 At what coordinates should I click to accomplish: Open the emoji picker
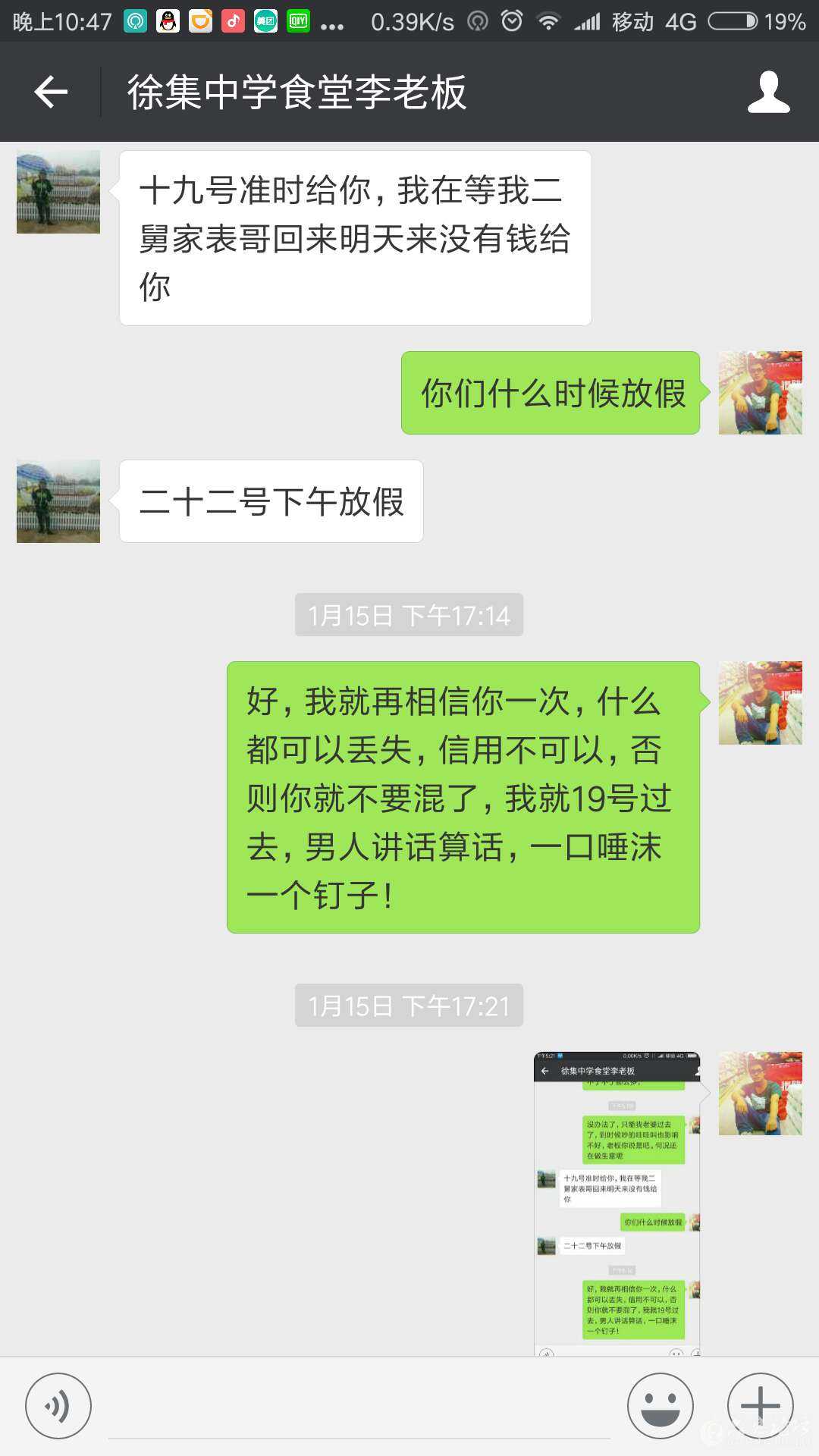pos(660,1405)
